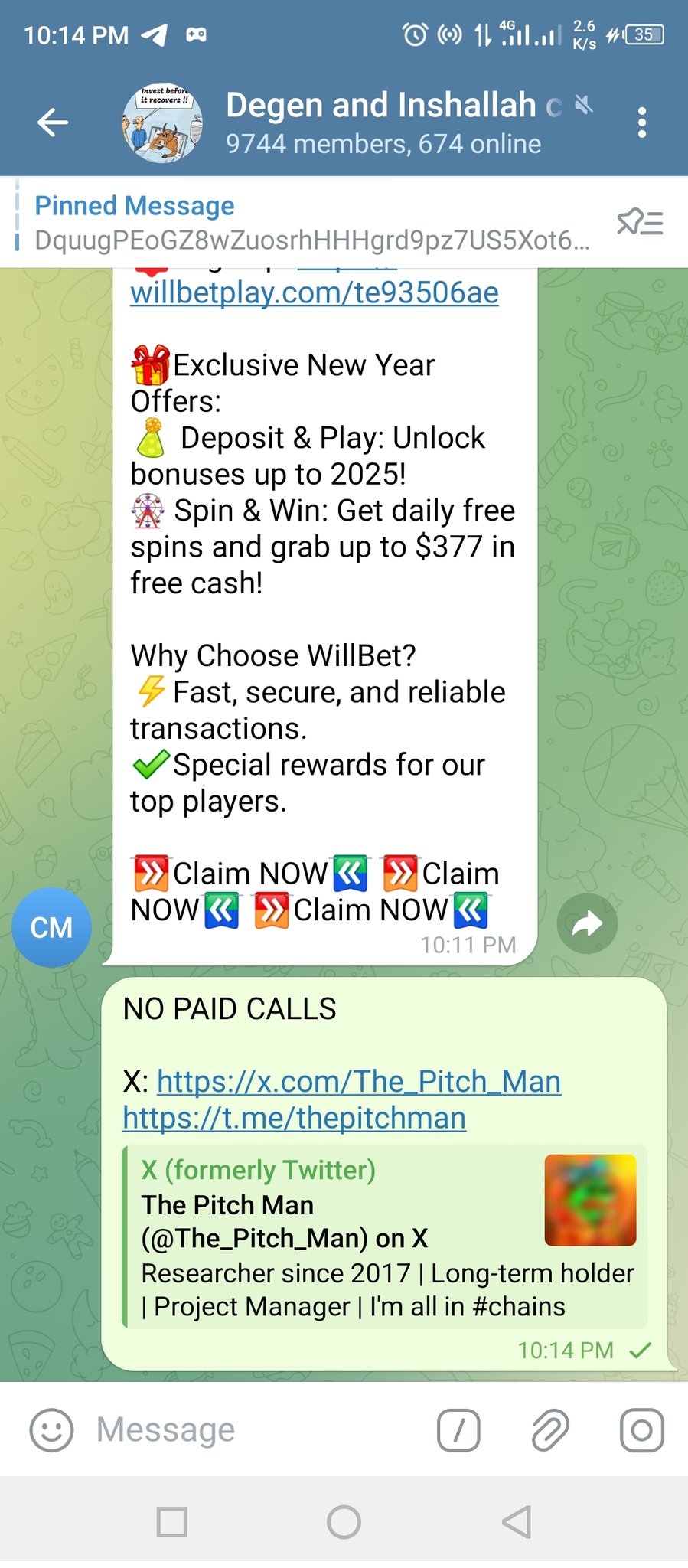Type in the Message field
The height and width of the screenshot is (1568, 688).
pos(253,1430)
